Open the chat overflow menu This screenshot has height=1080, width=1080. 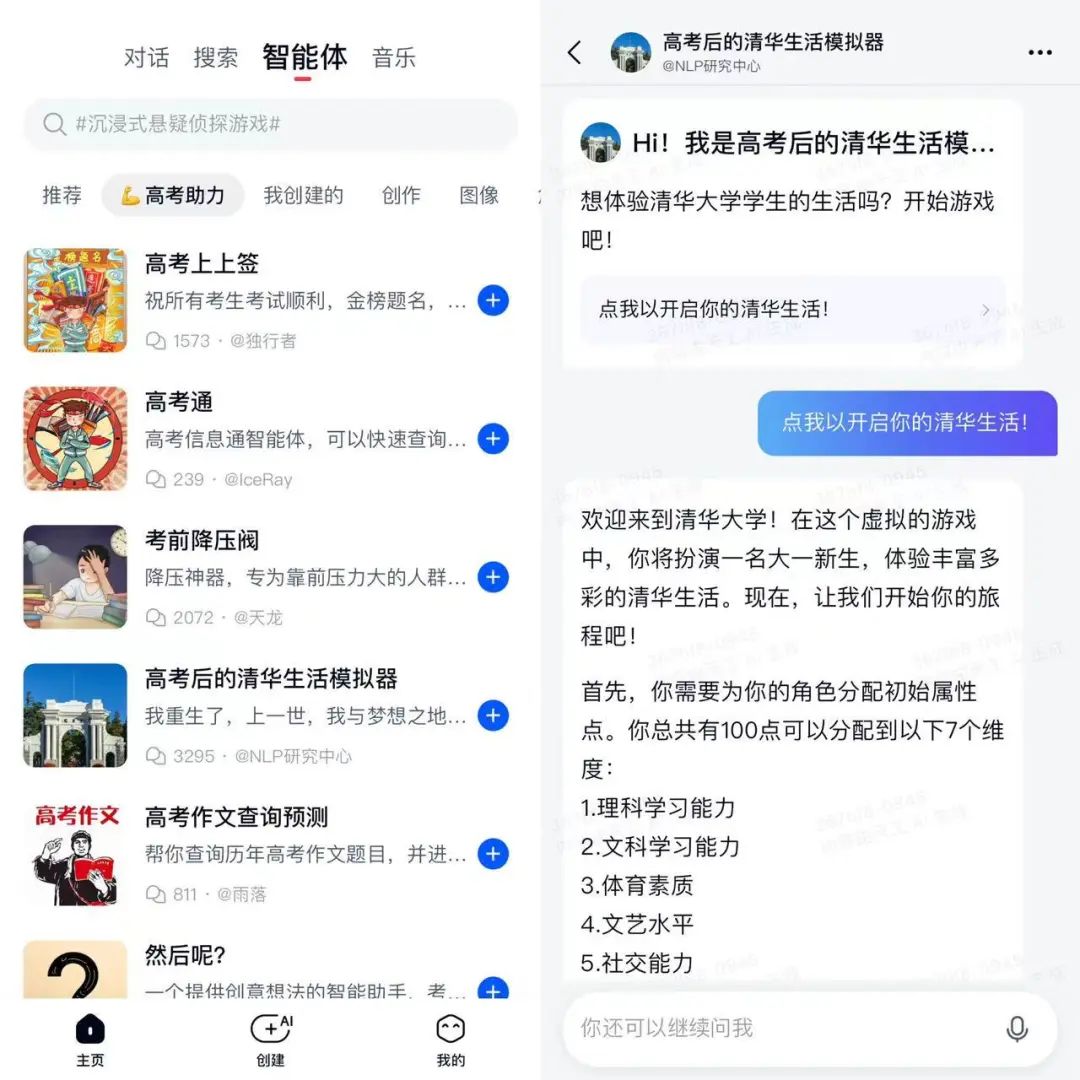click(x=1040, y=53)
